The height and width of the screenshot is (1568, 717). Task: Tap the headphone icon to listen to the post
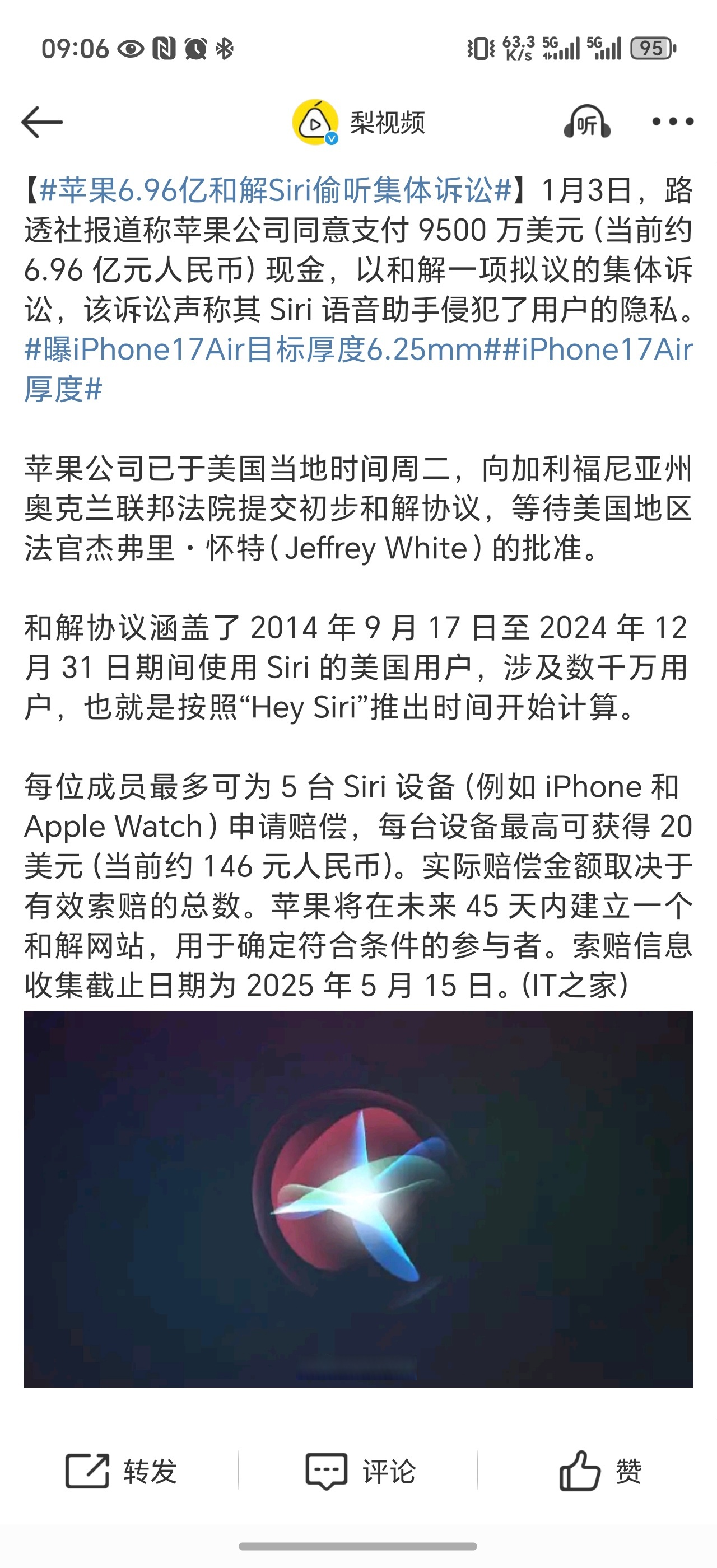coord(586,121)
